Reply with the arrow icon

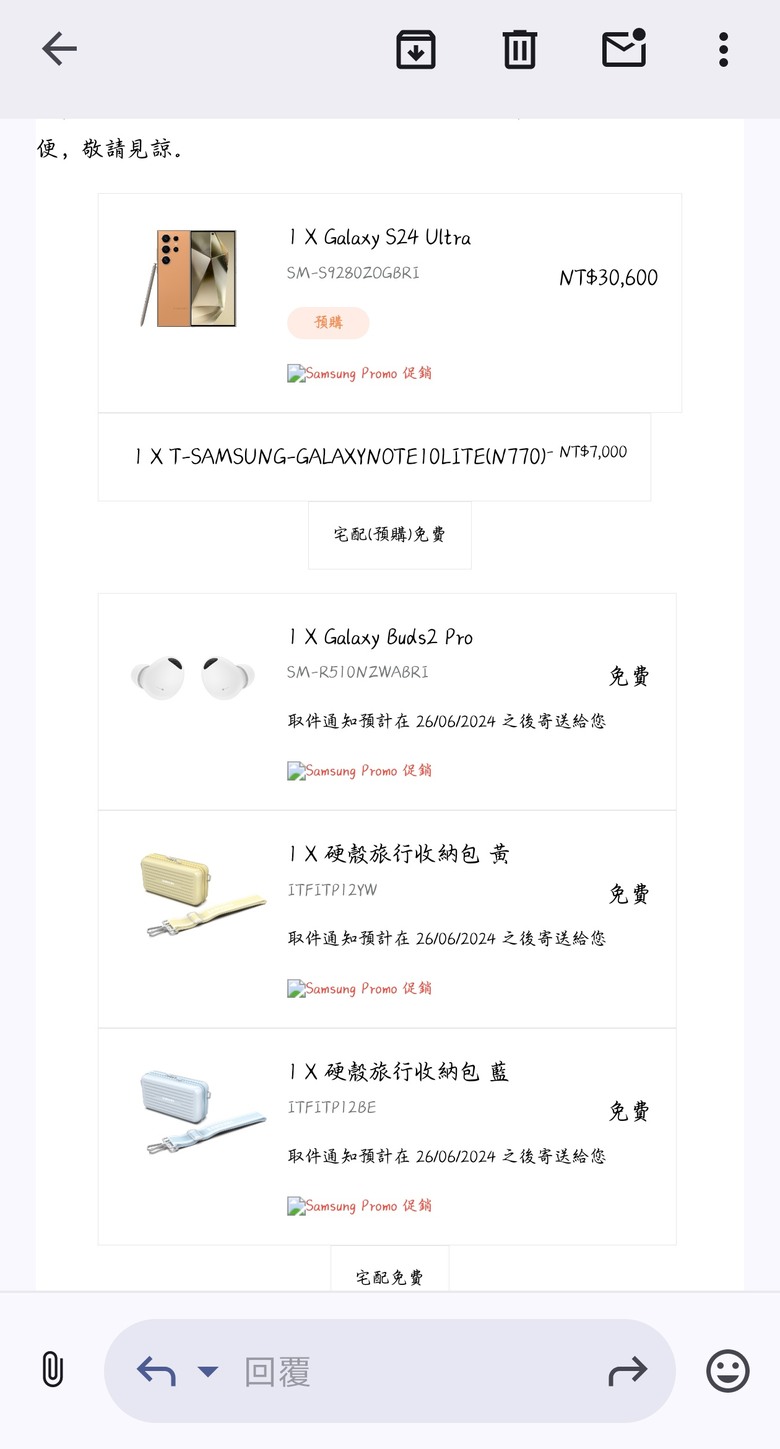[x=156, y=1371]
